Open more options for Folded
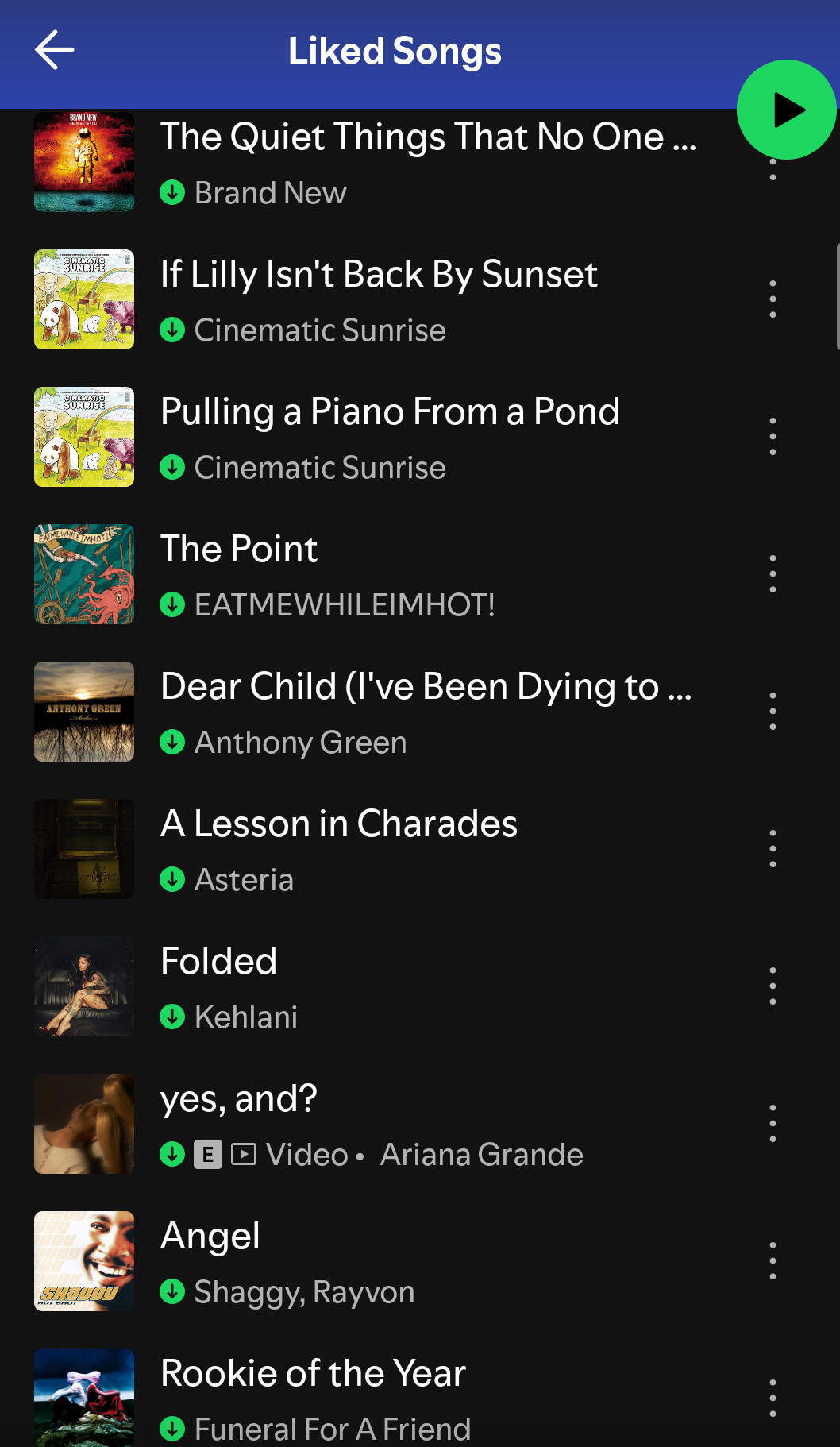 point(773,986)
